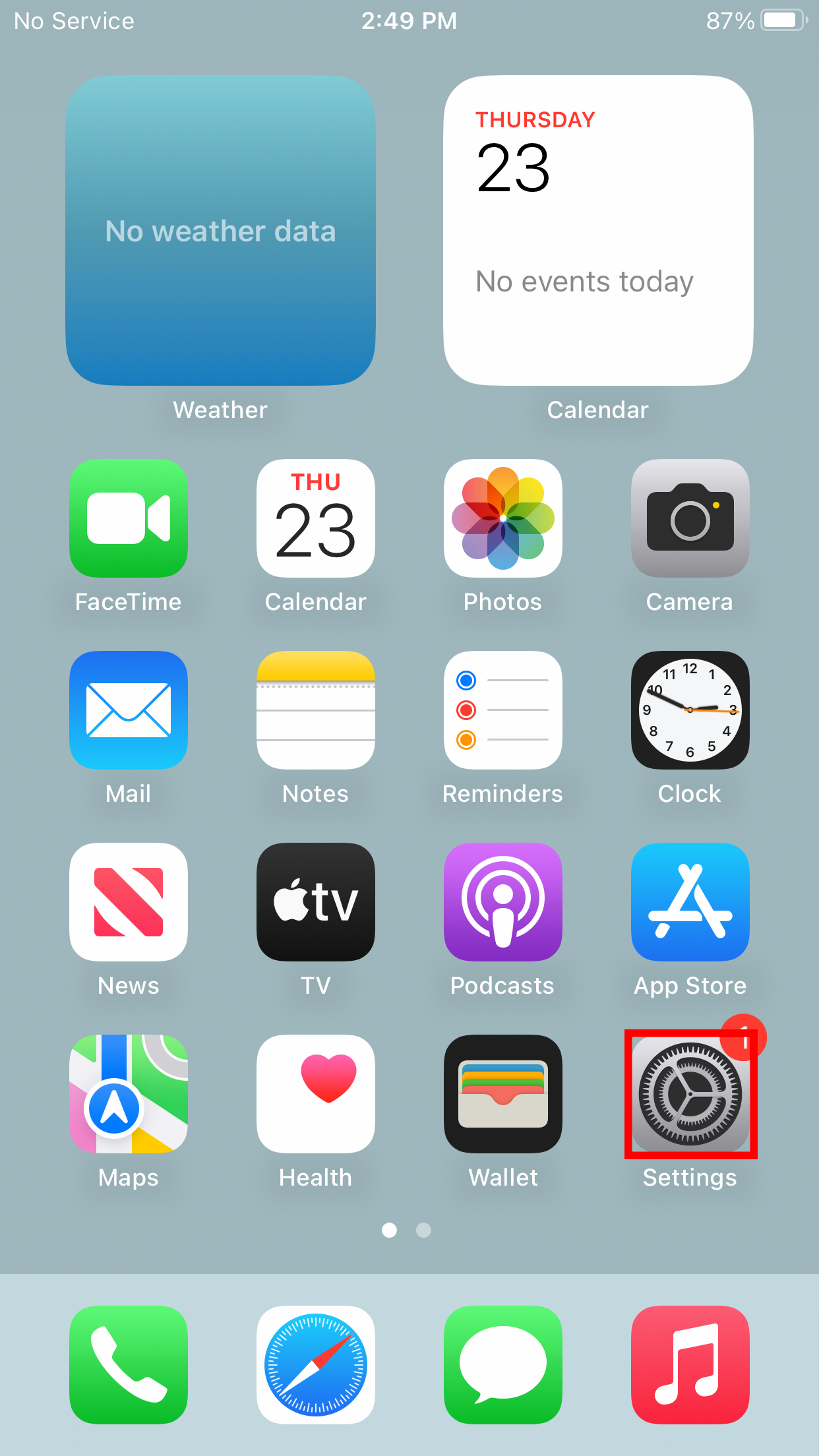Open the Wallet app
The image size is (819, 1456).
coord(502,1095)
